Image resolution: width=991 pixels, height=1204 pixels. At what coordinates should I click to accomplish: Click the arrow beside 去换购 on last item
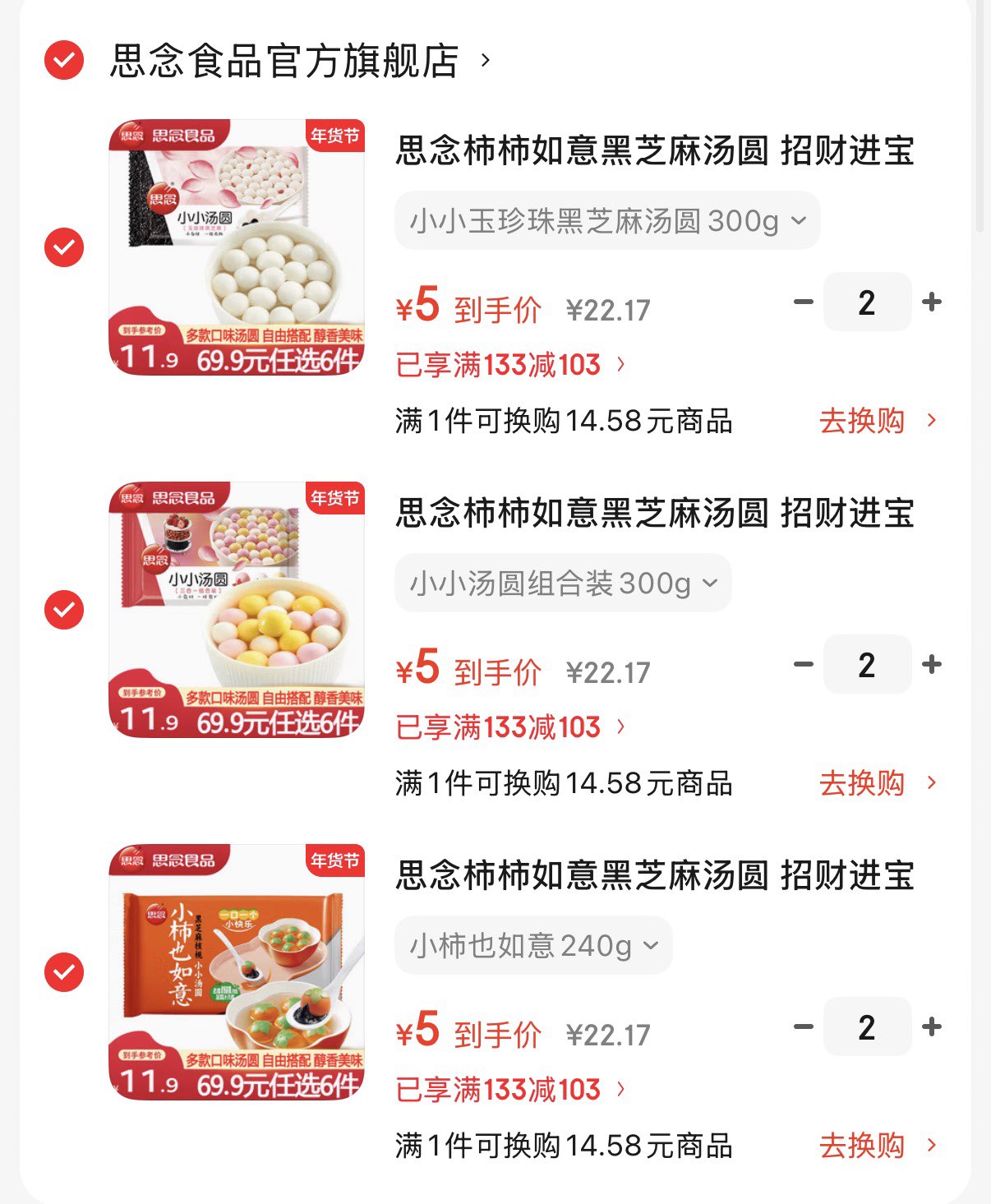[x=933, y=1145]
